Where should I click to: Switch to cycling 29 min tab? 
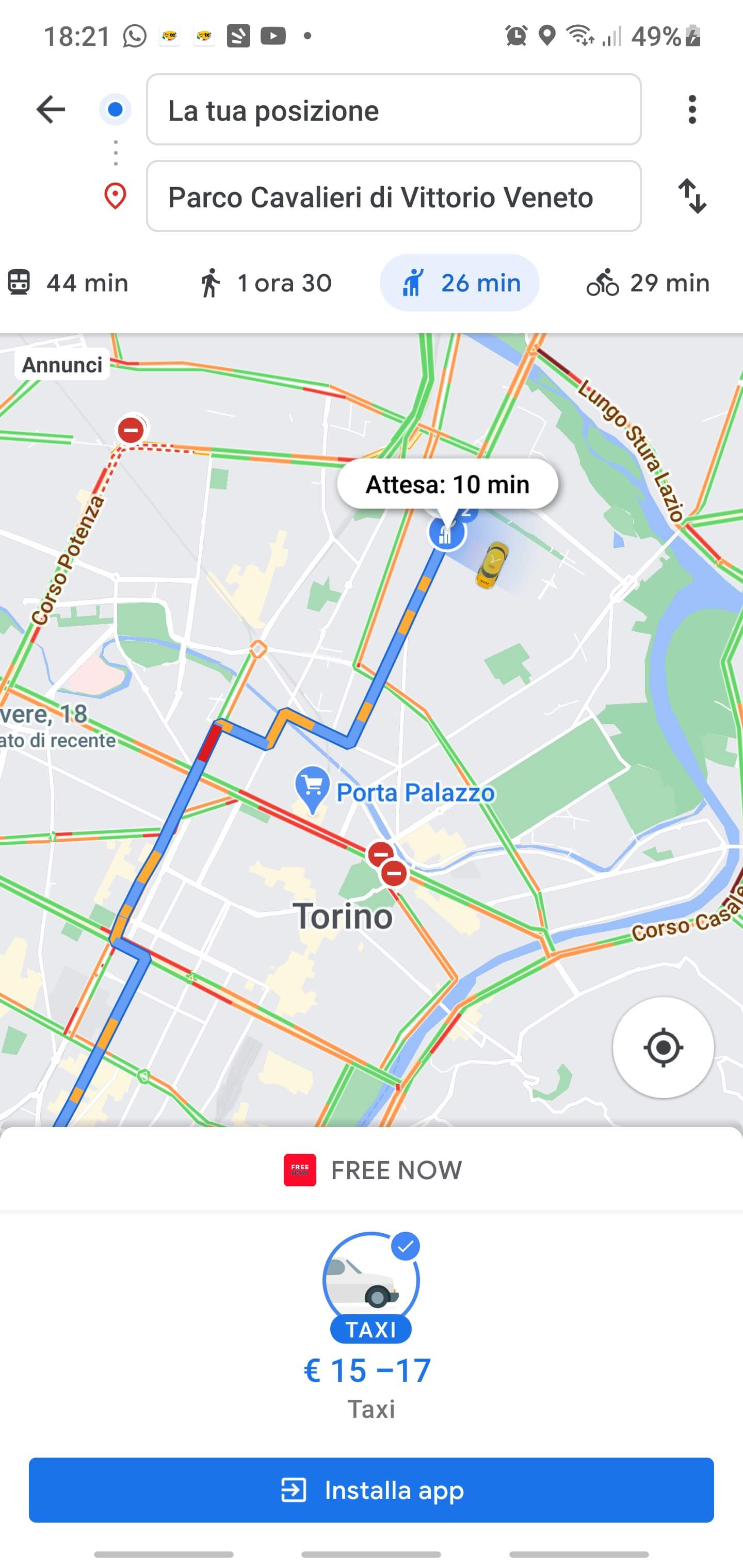(648, 283)
